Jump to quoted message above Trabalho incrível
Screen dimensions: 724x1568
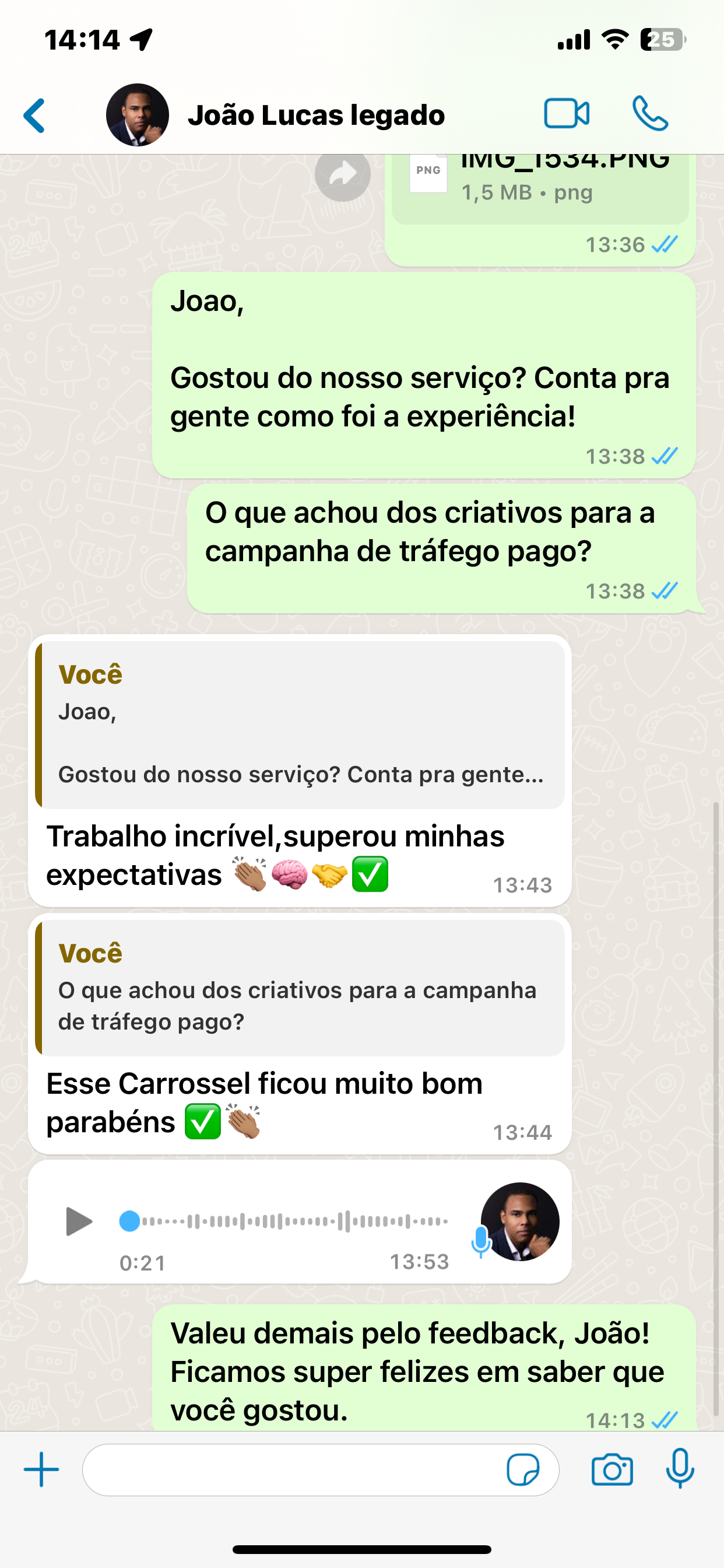click(300, 724)
